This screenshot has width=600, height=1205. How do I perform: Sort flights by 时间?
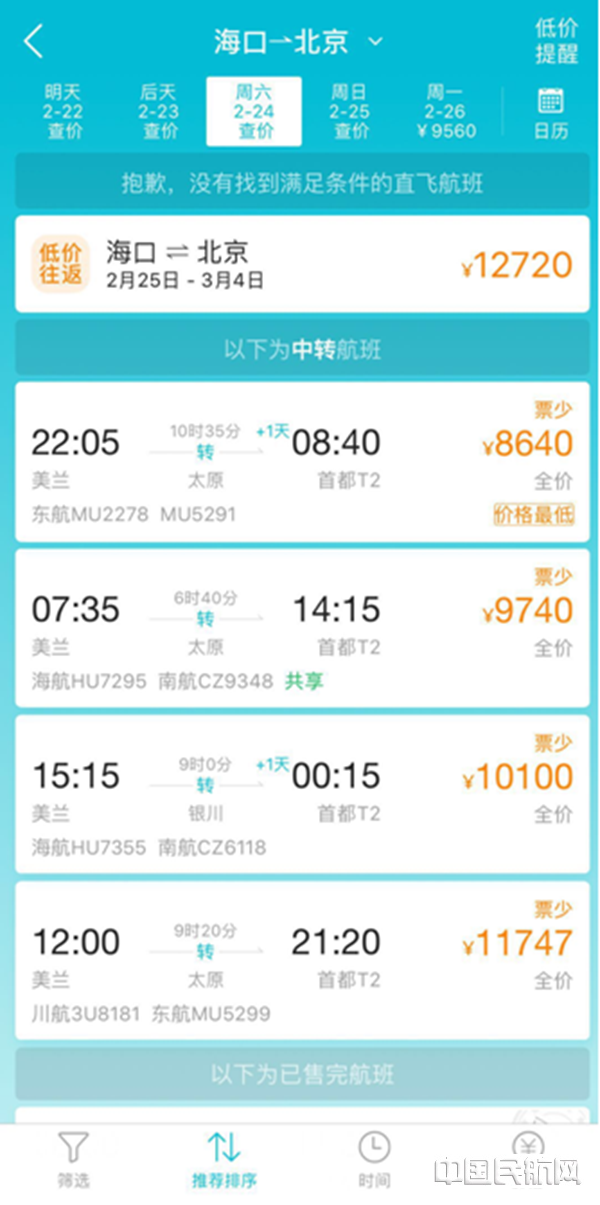click(374, 1160)
